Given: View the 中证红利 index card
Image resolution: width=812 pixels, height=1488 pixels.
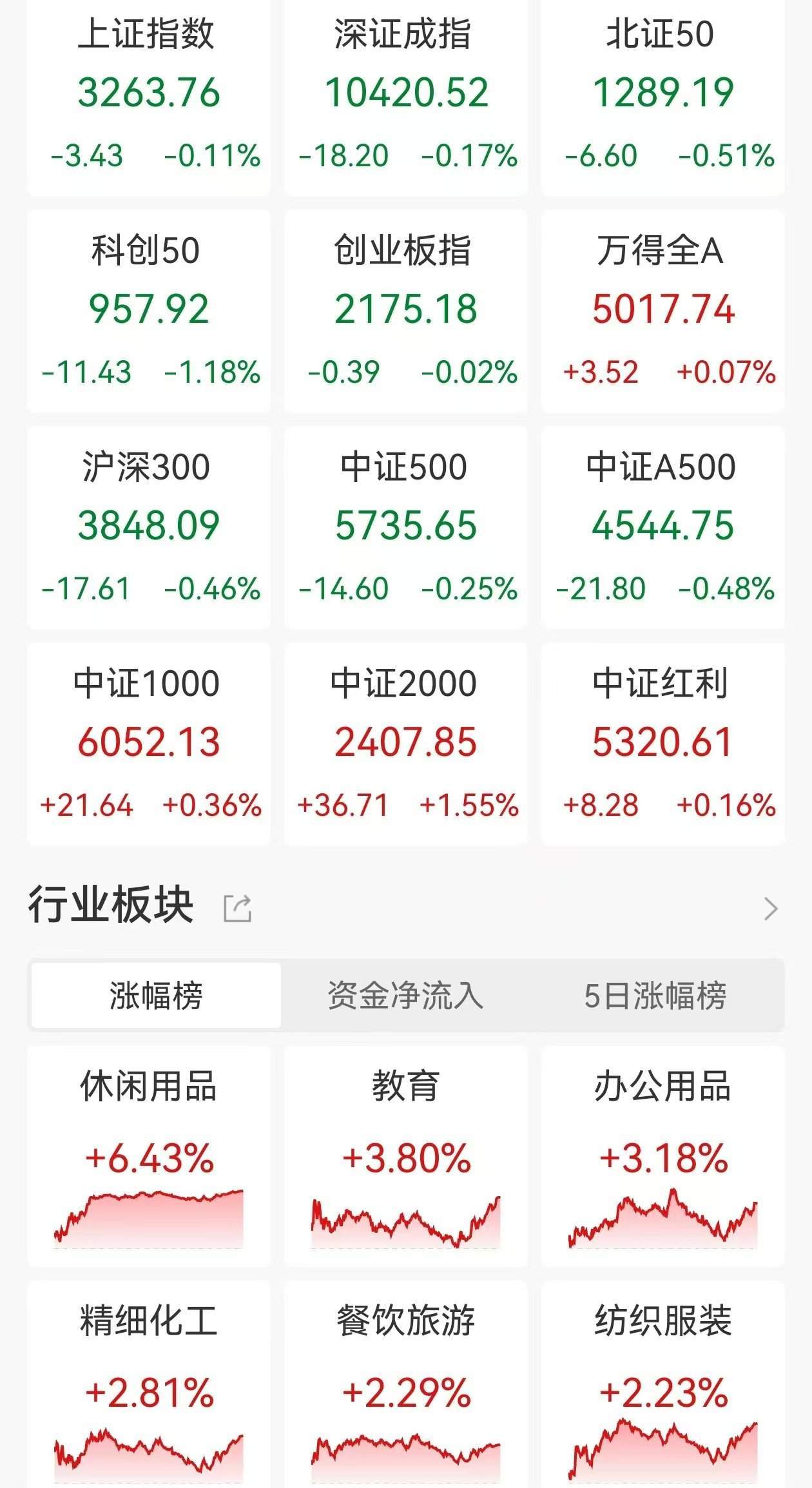Looking at the screenshot, I should tap(662, 743).
